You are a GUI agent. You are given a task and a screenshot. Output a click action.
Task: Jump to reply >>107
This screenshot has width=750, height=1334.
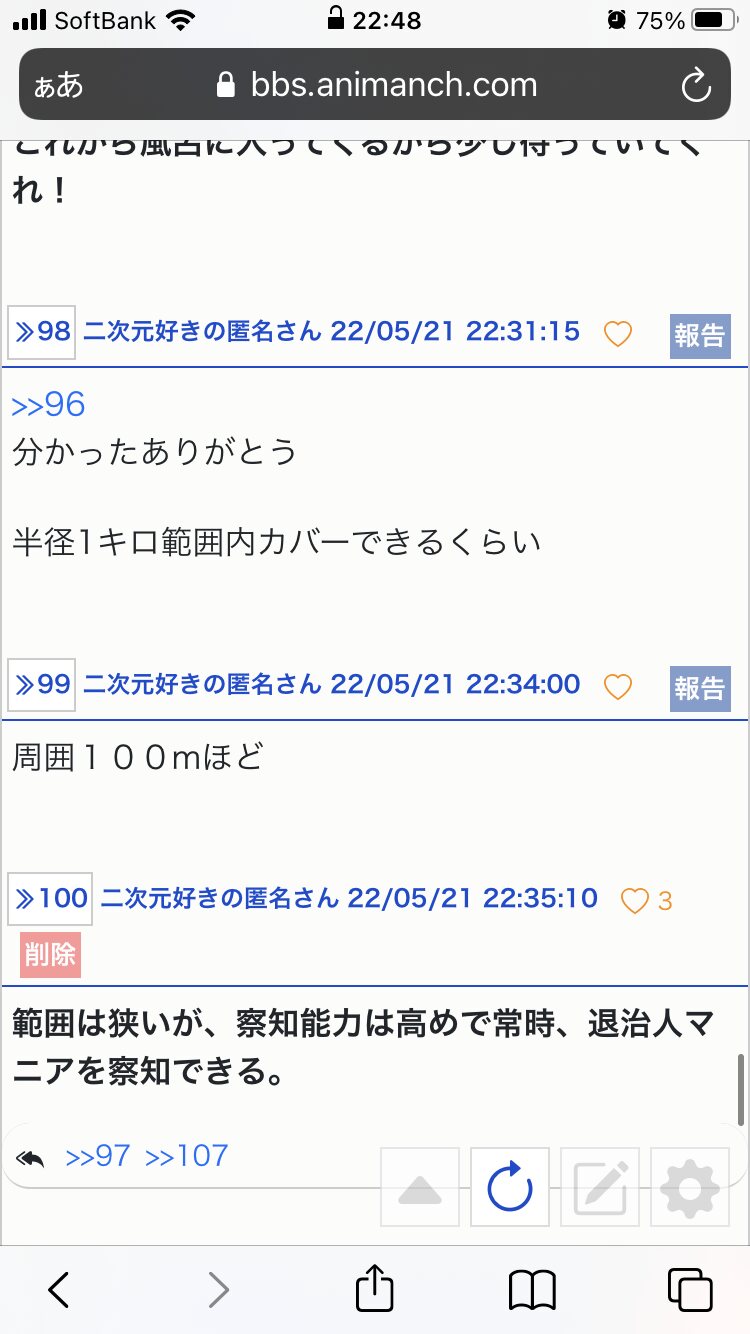click(187, 1156)
